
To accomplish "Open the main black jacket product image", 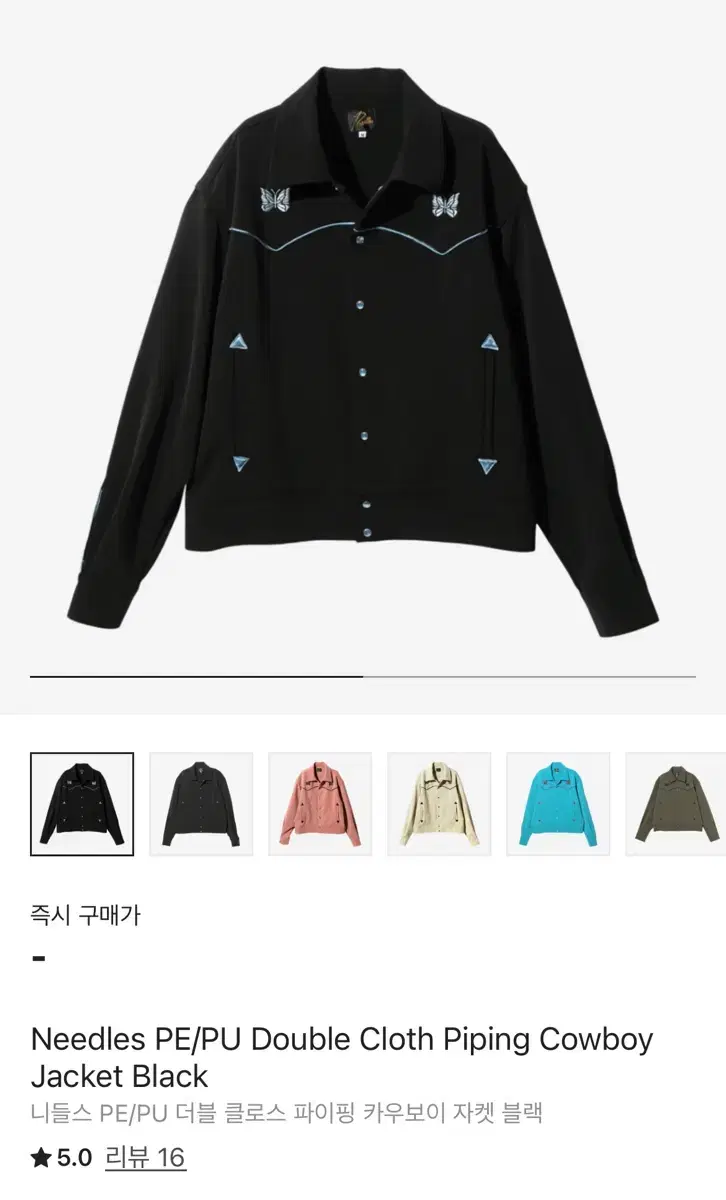I will coord(363,350).
